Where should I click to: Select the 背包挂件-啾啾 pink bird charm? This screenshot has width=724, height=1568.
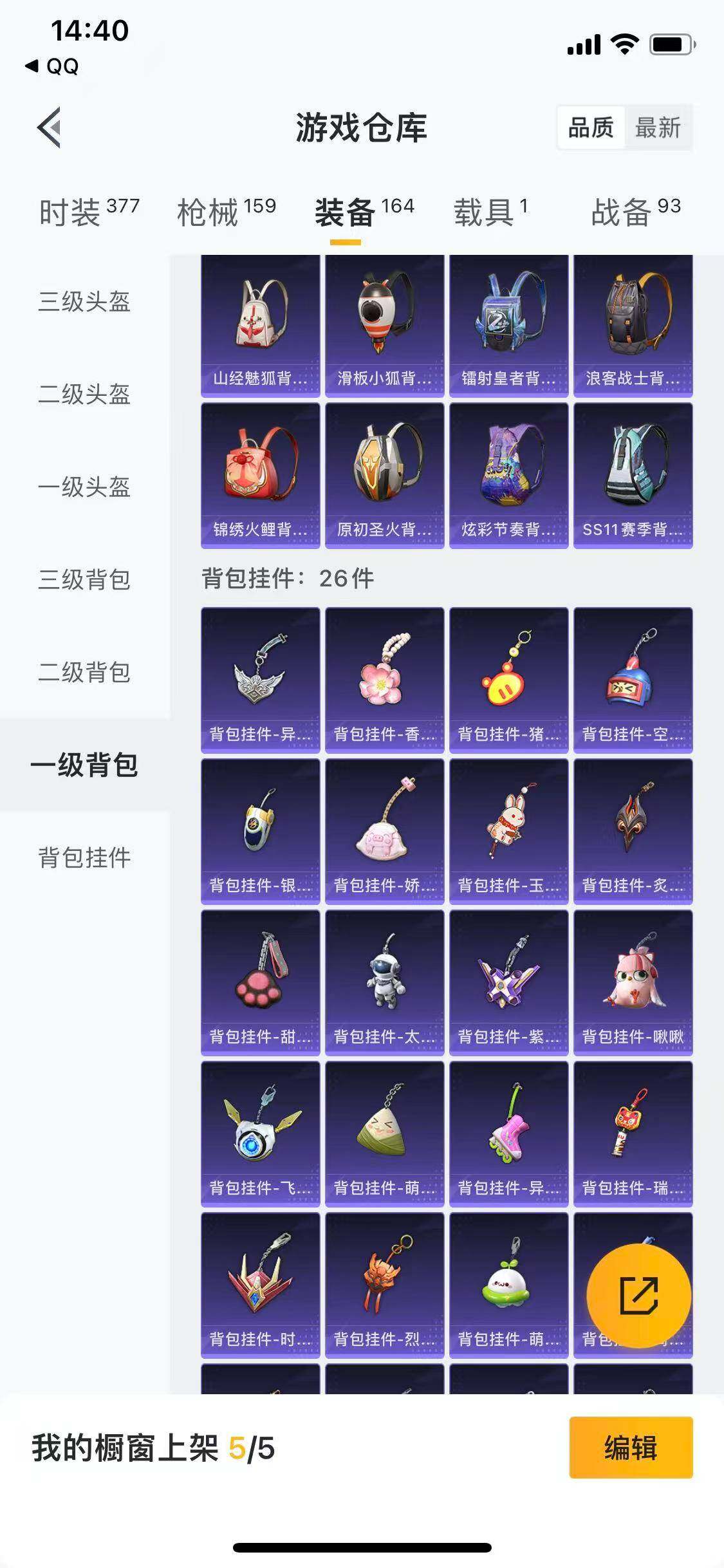point(633,985)
